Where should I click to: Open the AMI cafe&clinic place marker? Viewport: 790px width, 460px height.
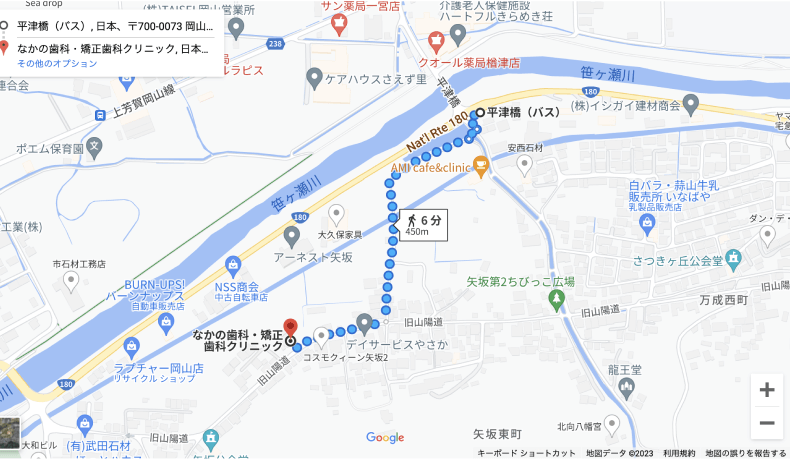pyautogui.click(x=481, y=163)
